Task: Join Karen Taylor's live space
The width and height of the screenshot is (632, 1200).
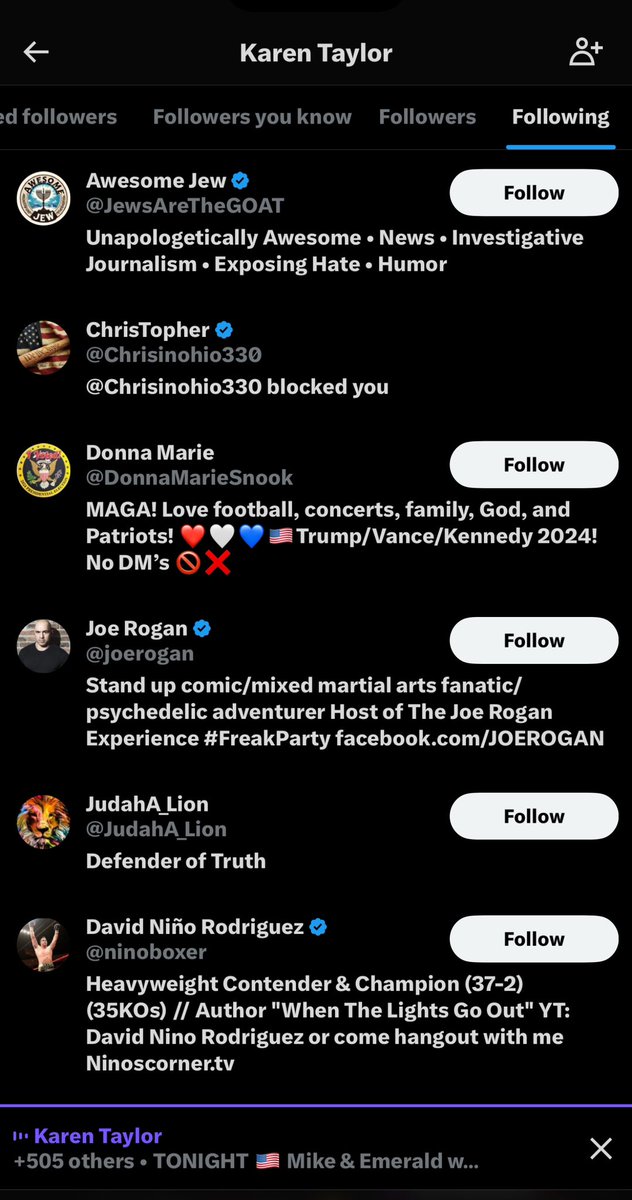Action: 250,1148
